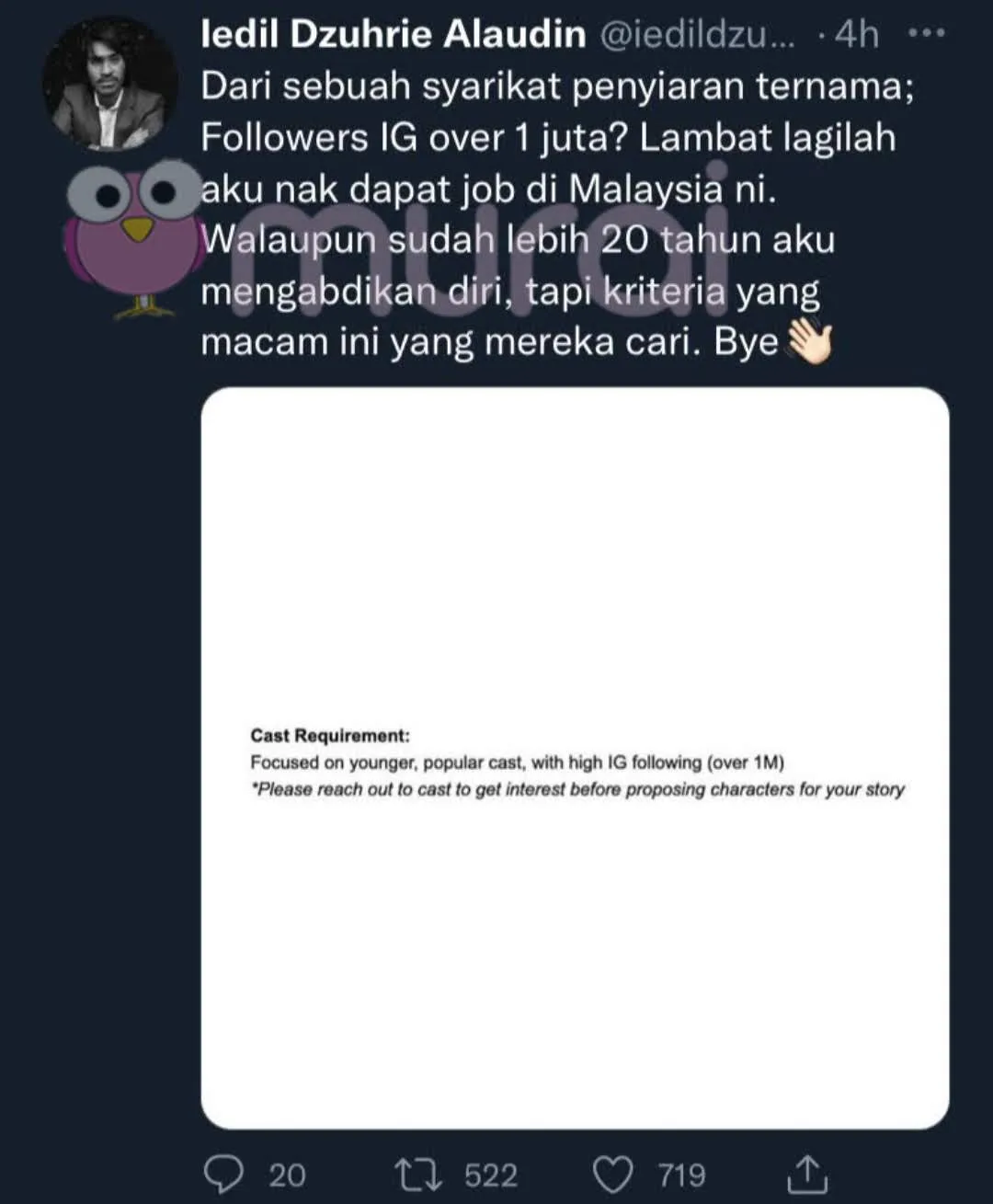Screen dimensions: 993x1204
Task: Like Iedil's tweet
Action: point(612,1175)
